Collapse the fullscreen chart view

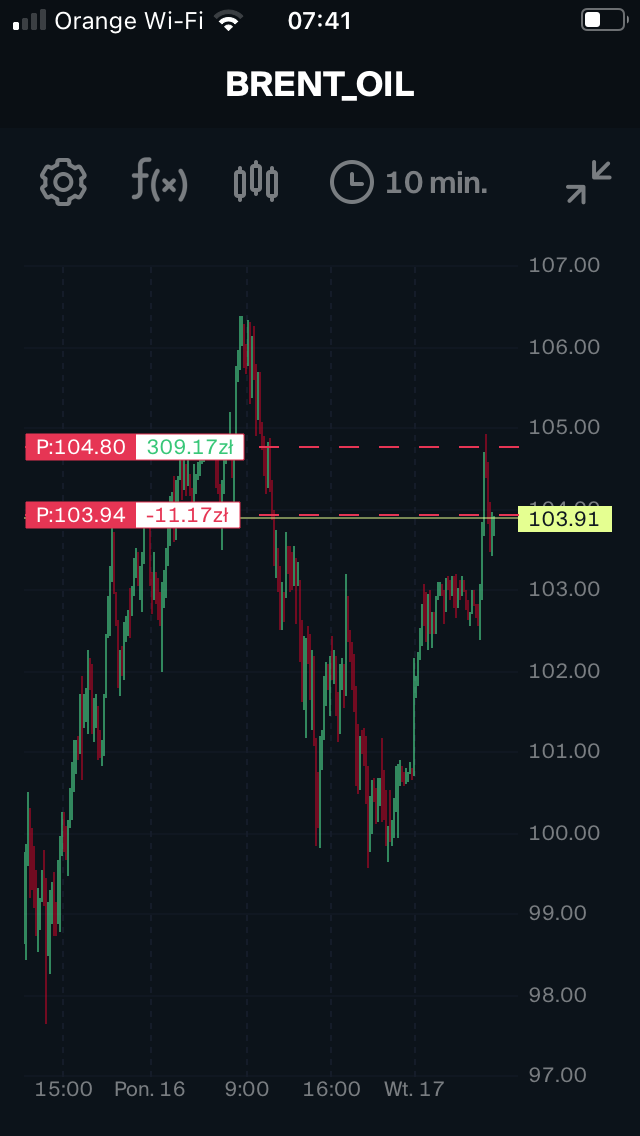pyautogui.click(x=588, y=182)
